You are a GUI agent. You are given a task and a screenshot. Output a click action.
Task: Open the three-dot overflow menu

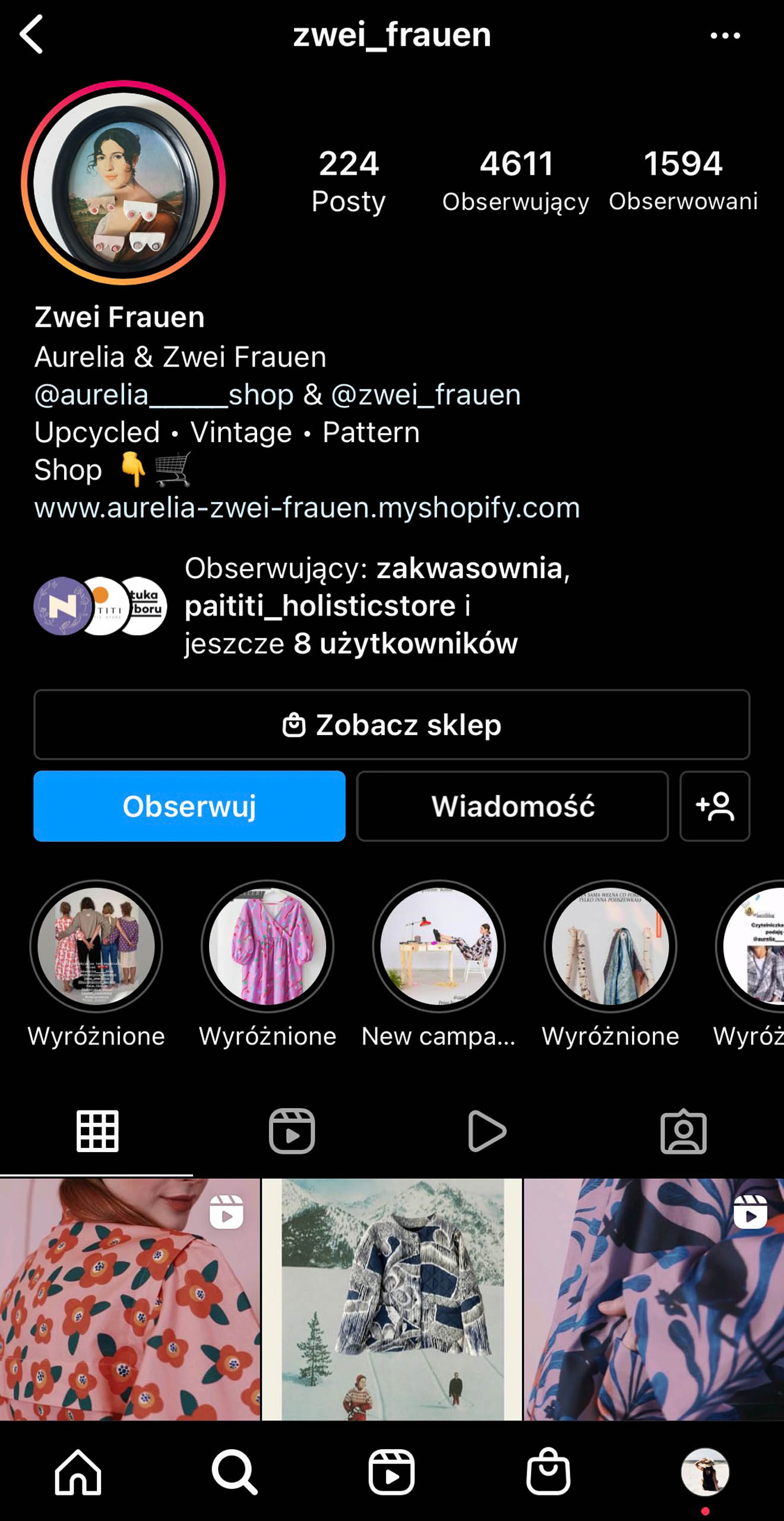pos(725,36)
